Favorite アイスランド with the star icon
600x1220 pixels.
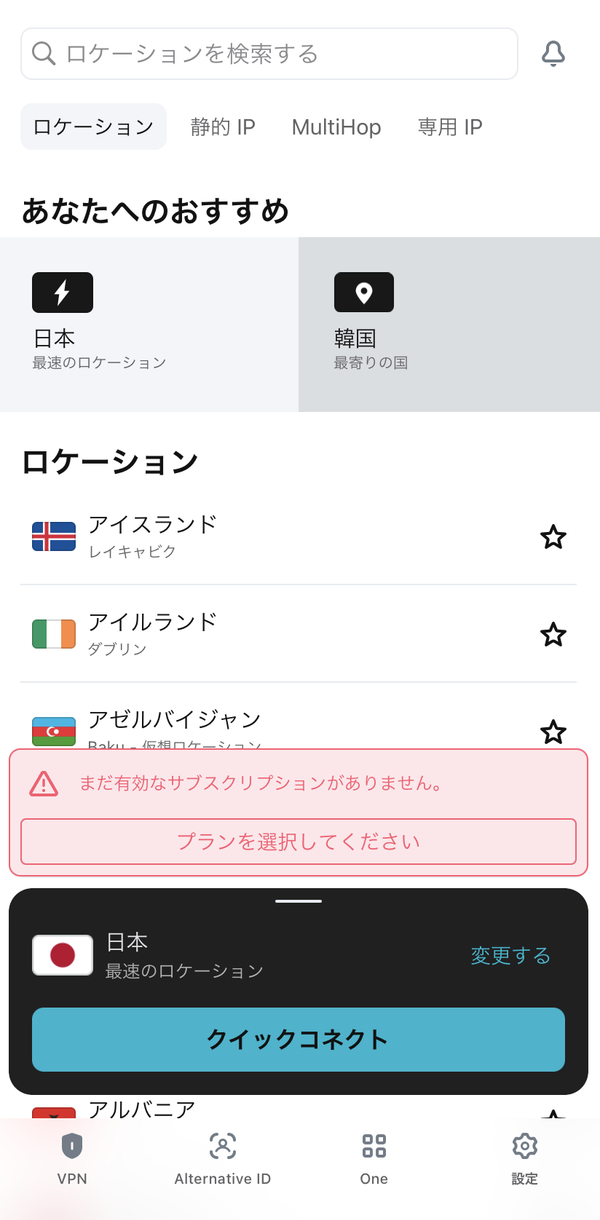[x=553, y=537]
